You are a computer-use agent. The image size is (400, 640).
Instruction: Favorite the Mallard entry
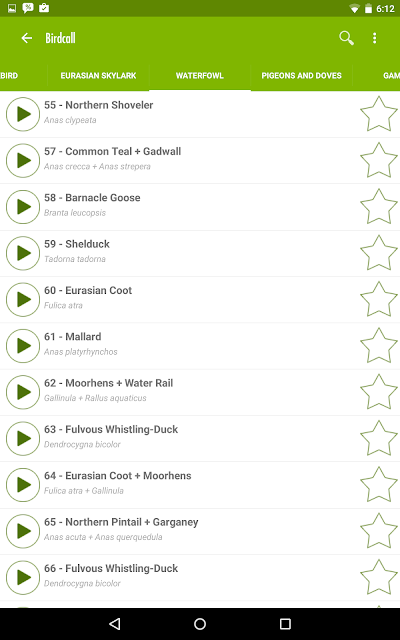pyautogui.click(x=379, y=346)
